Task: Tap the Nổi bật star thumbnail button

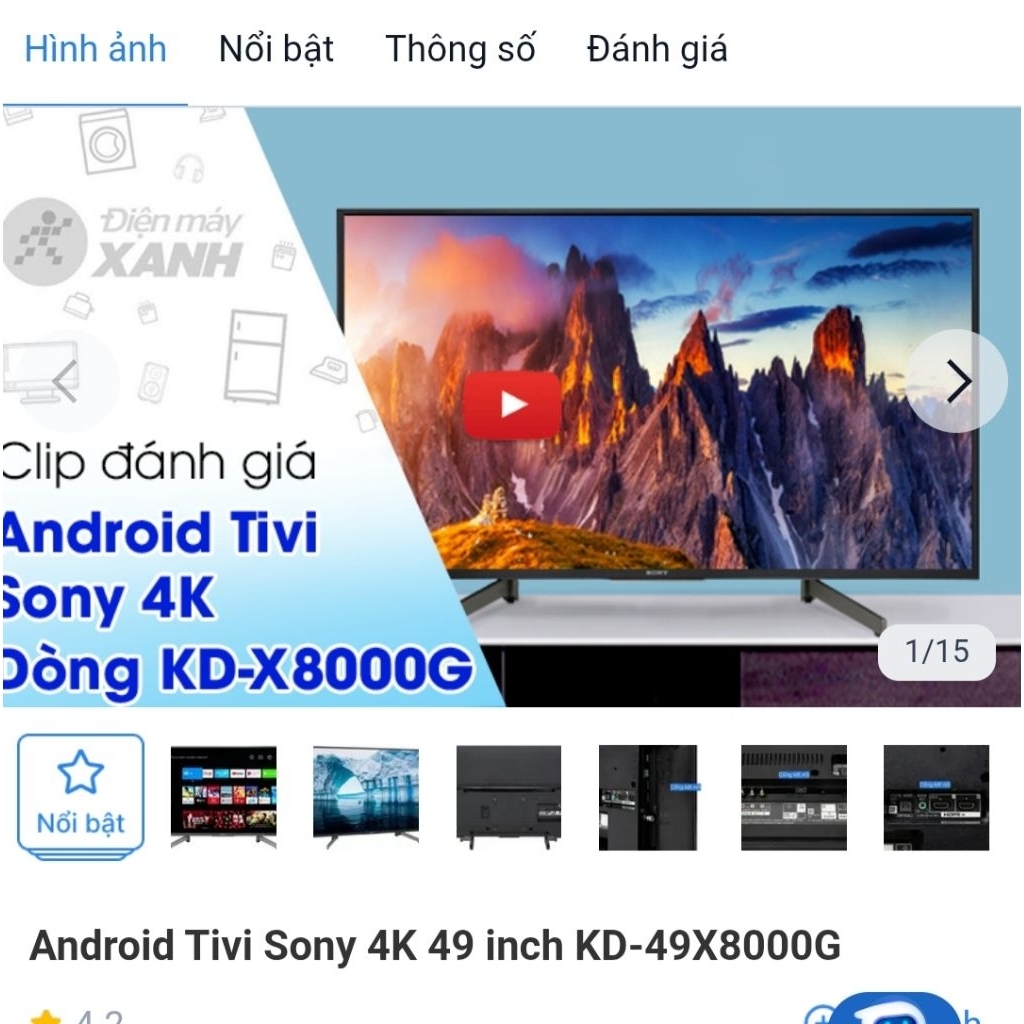Action: pyautogui.click(x=81, y=797)
